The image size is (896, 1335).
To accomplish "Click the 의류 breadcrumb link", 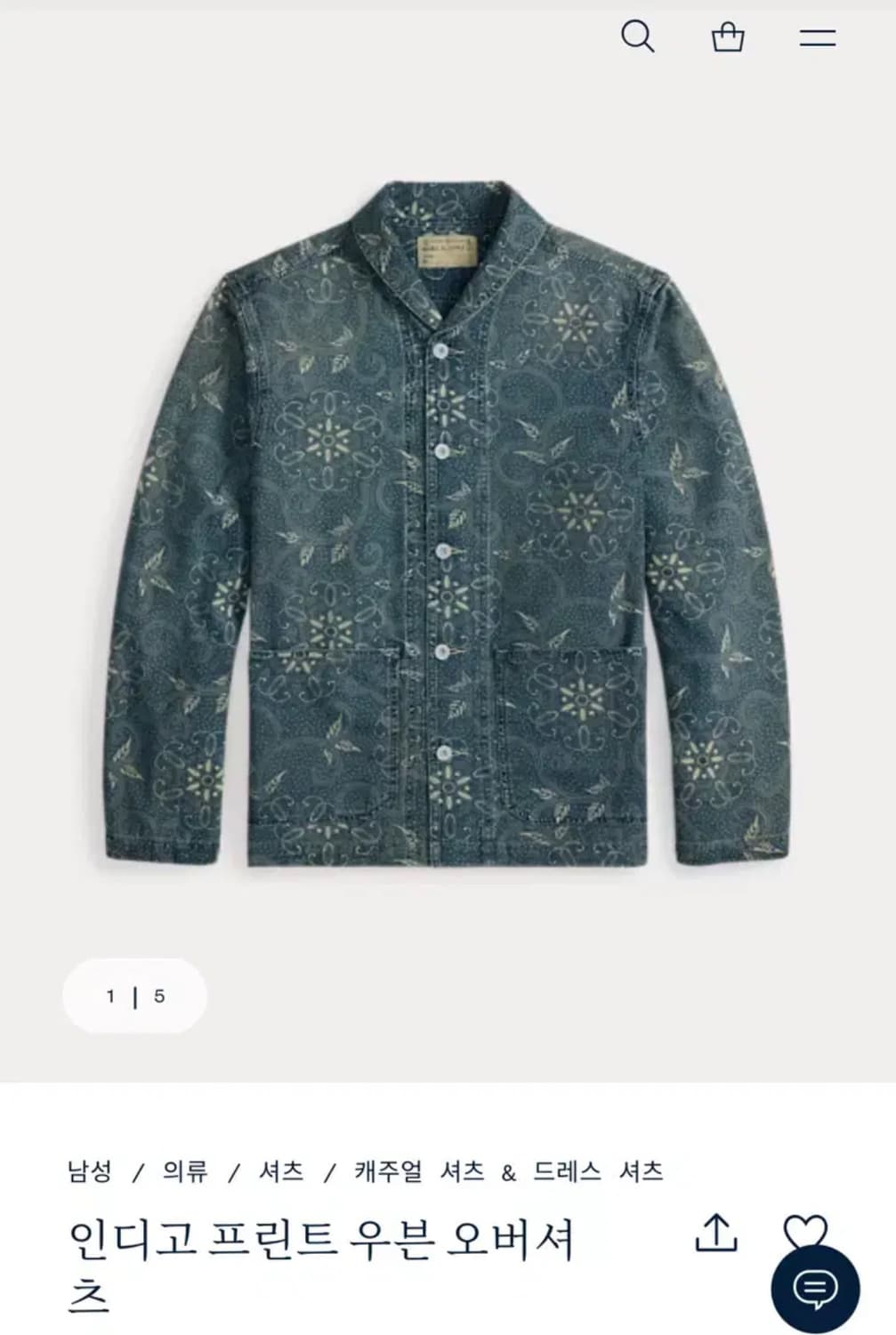I will (183, 1172).
